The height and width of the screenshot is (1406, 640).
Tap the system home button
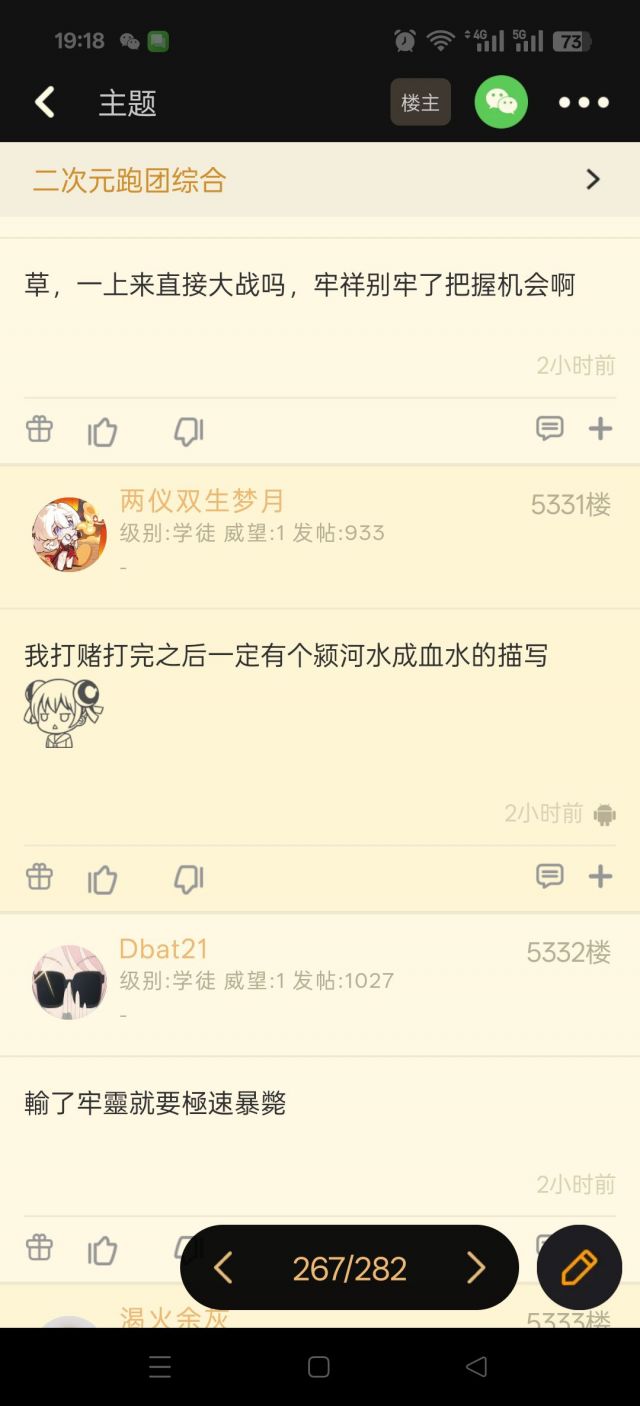319,1367
